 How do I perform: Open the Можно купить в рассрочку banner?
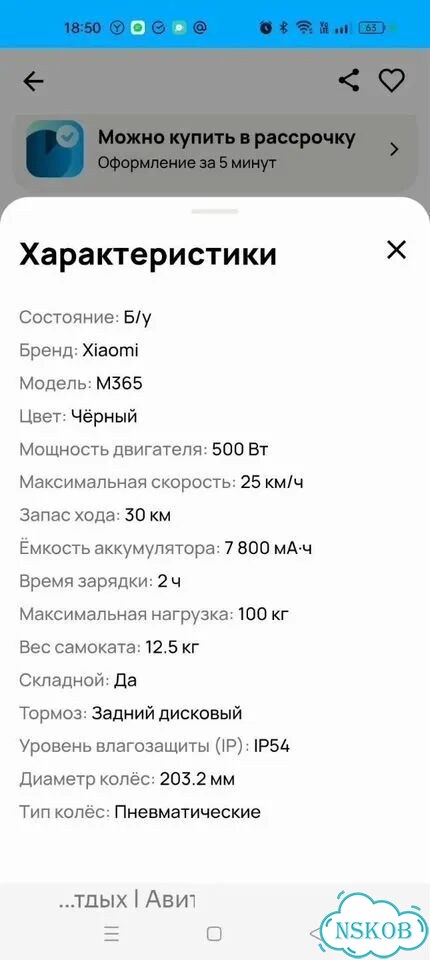coord(215,149)
